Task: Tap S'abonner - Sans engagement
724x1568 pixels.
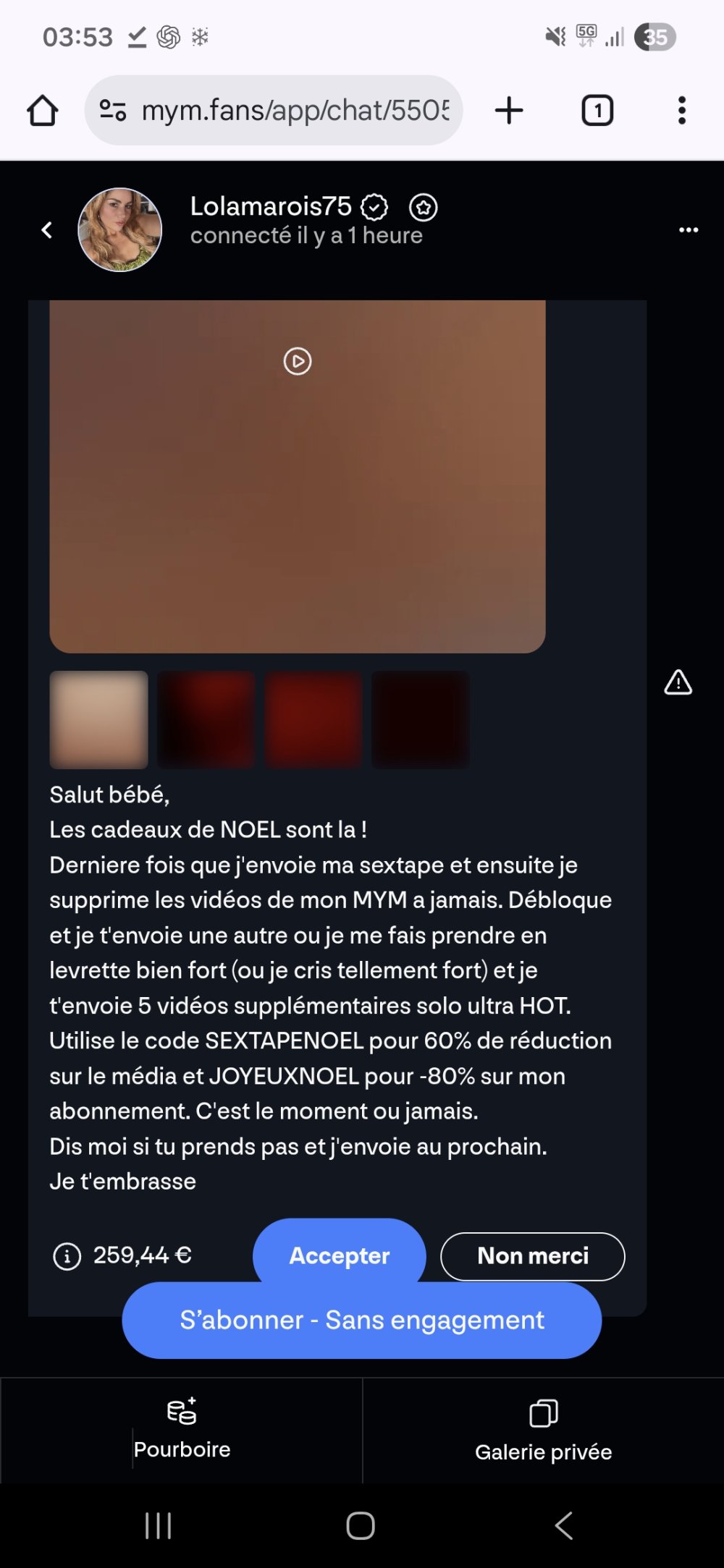Action: (x=361, y=1321)
